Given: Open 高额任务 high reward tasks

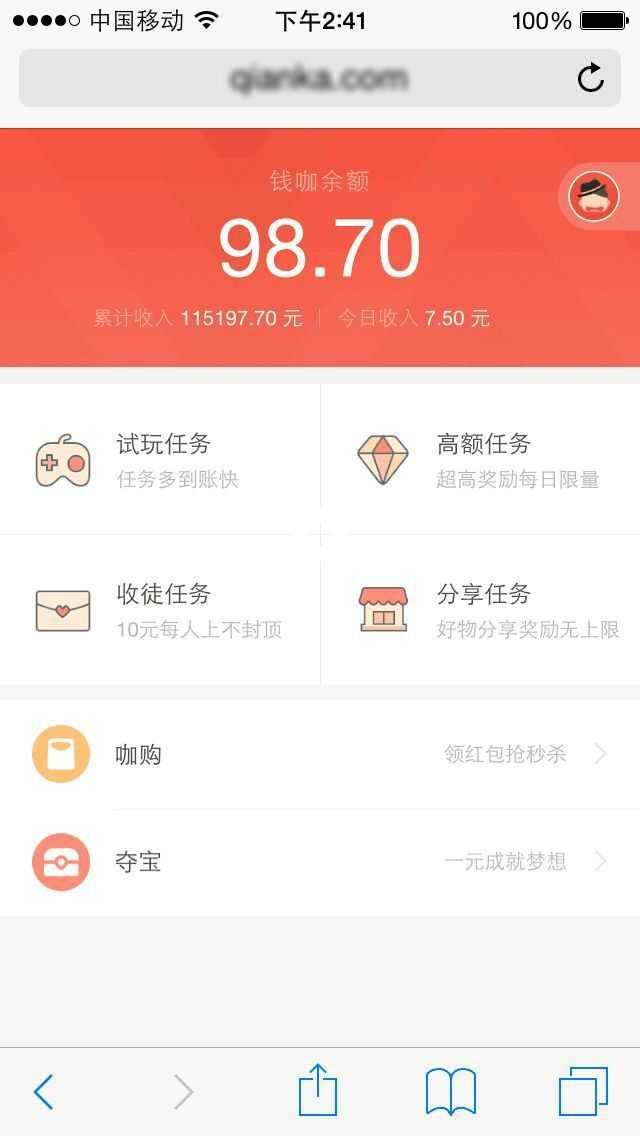Looking at the screenshot, I should click(x=481, y=459).
